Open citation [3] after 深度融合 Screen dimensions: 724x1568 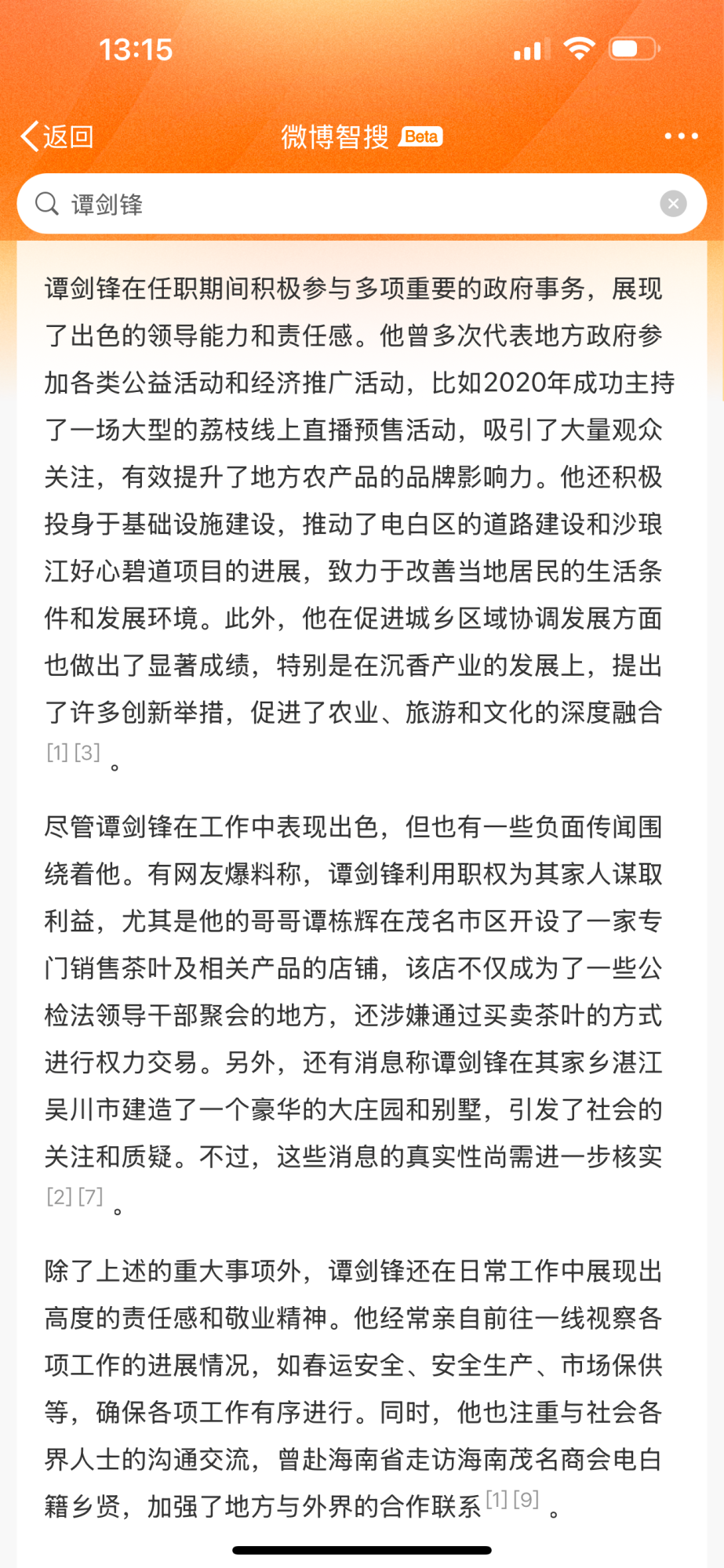coord(87,753)
